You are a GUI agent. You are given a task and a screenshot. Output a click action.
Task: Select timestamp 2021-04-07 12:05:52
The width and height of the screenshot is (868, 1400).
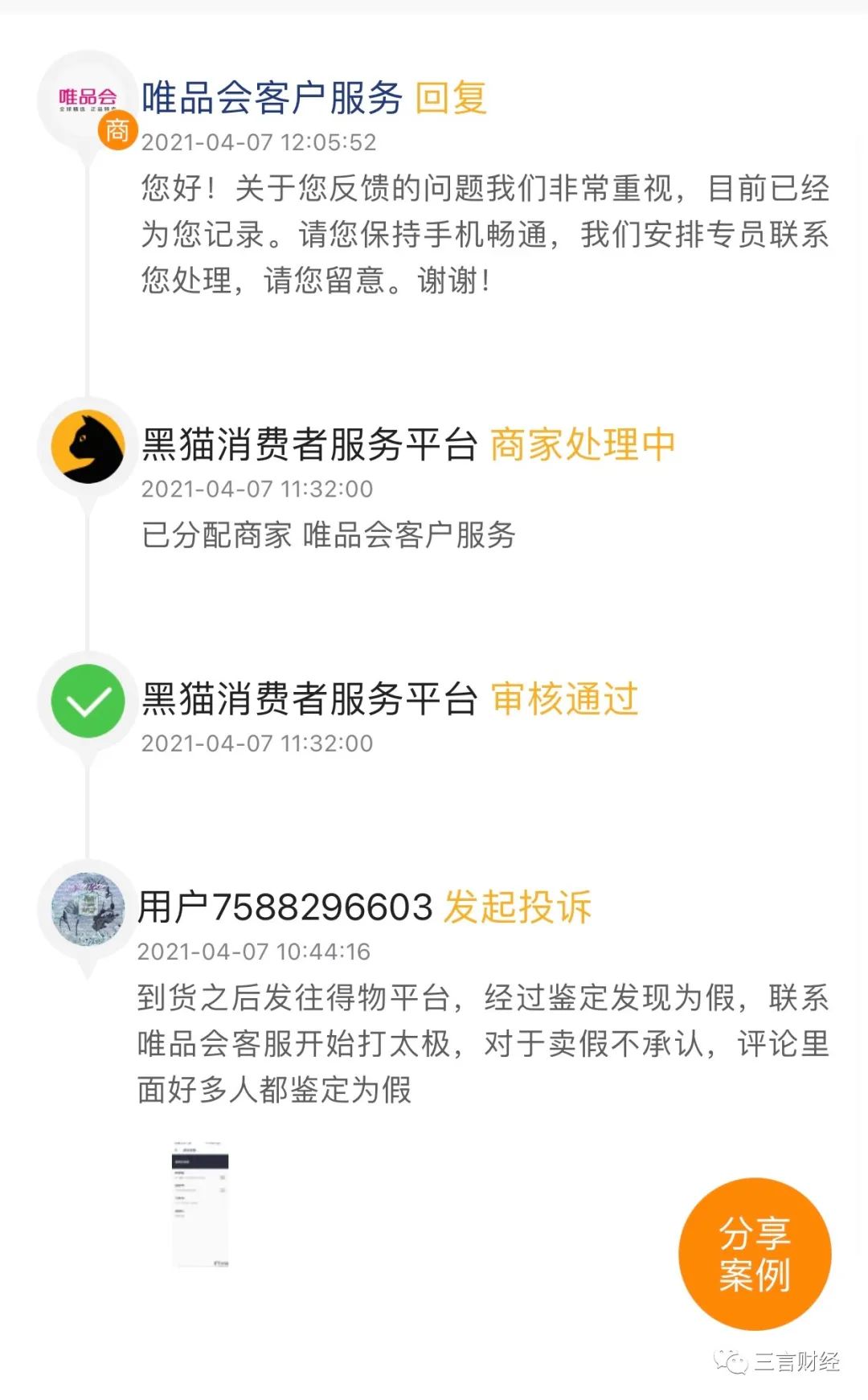point(256,141)
